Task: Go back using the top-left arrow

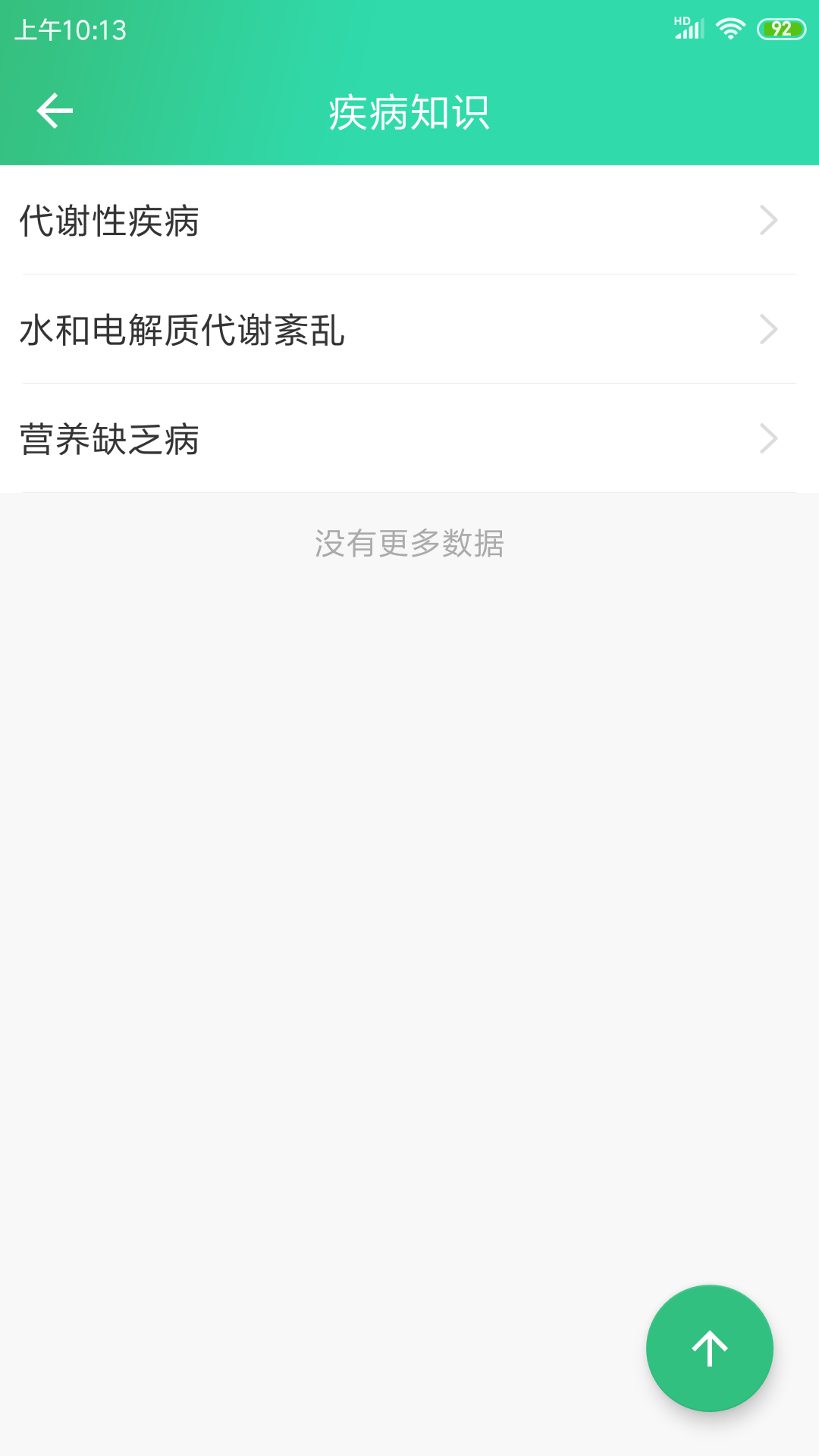Action: (55, 111)
